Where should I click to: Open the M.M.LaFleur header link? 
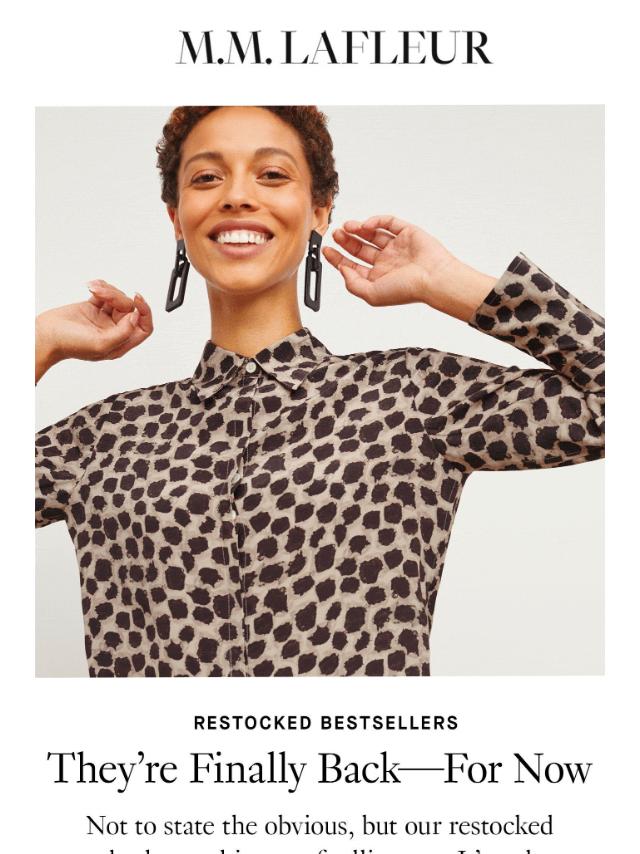coord(334,48)
